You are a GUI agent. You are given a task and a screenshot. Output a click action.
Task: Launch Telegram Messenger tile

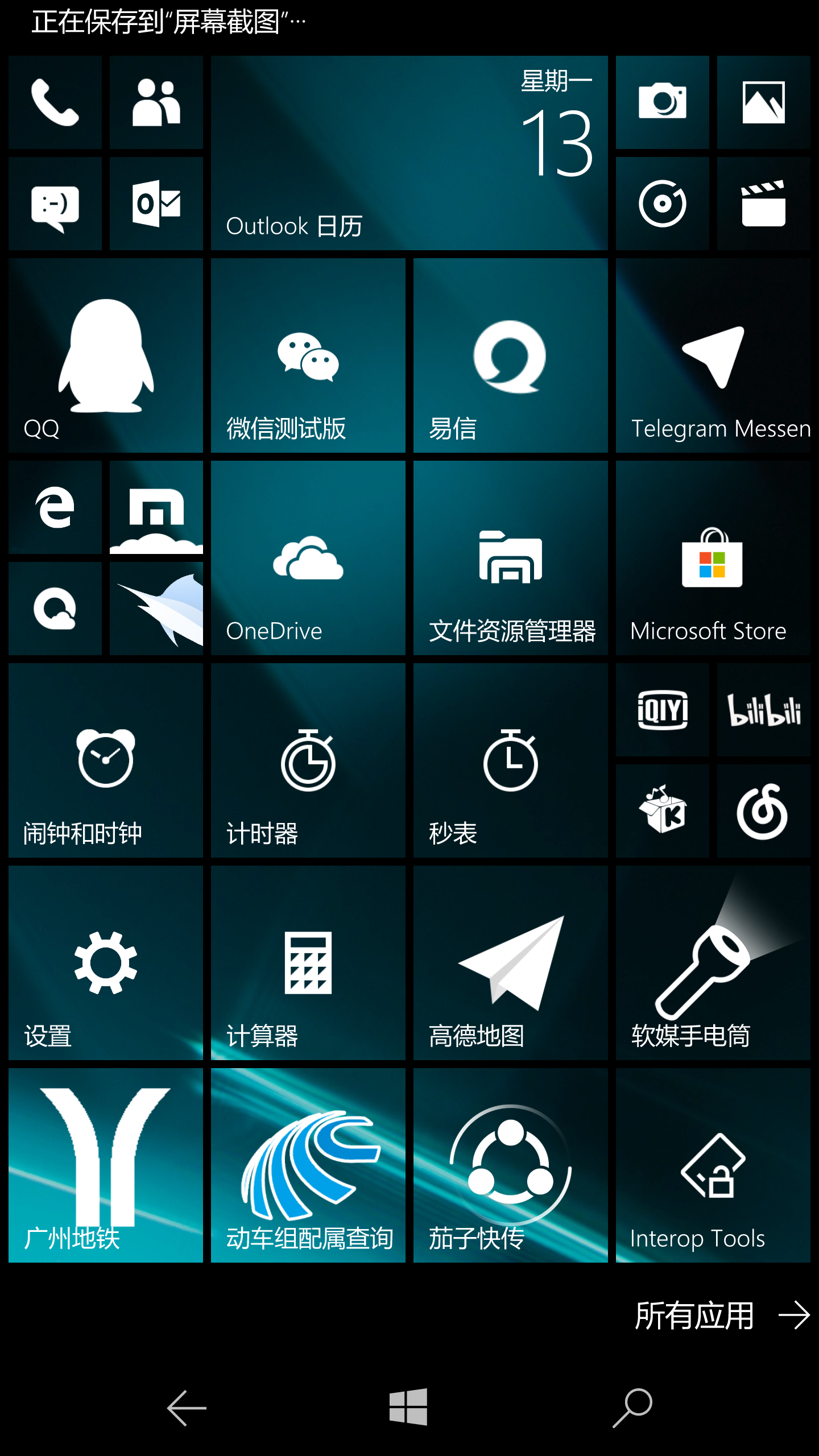click(x=713, y=355)
